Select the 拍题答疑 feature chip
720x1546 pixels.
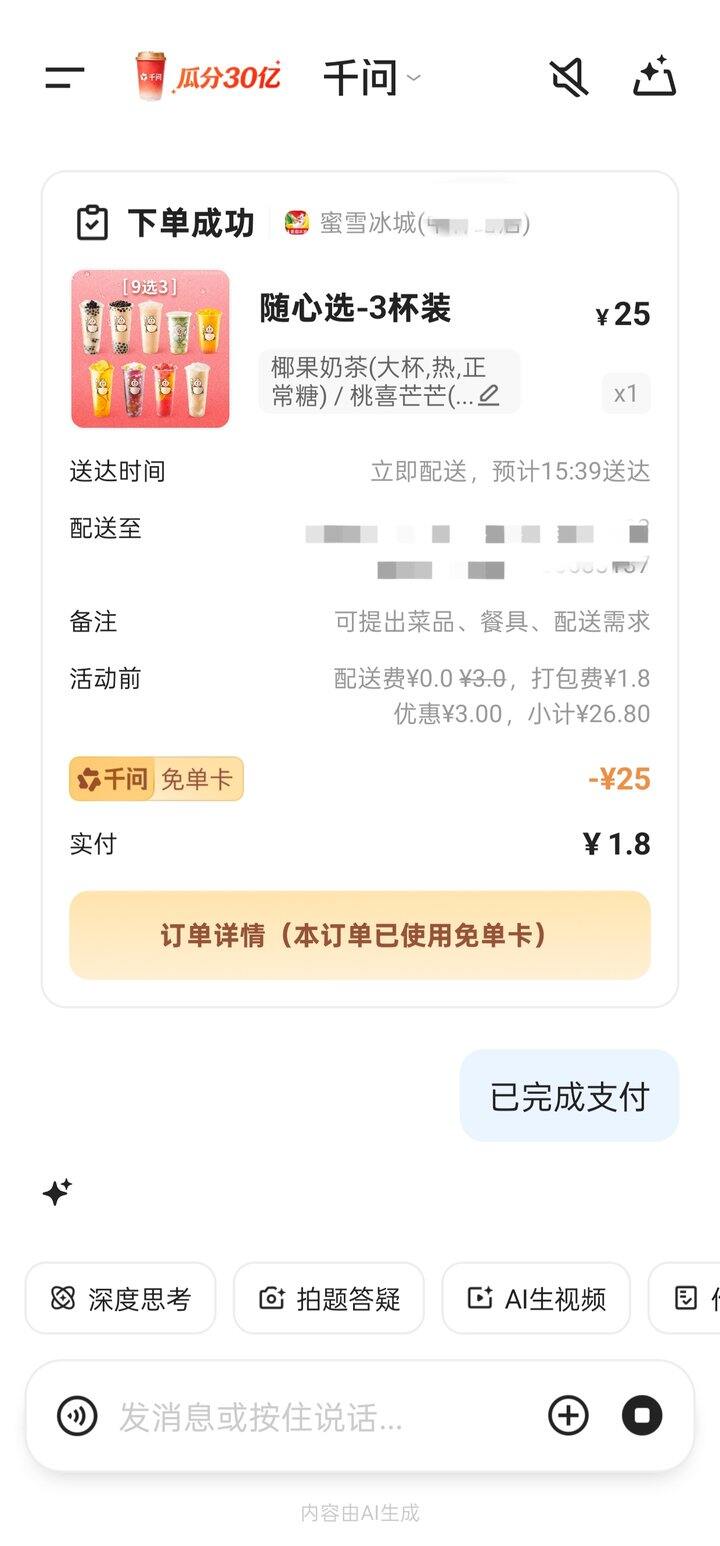pyautogui.click(x=330, y=1297)
